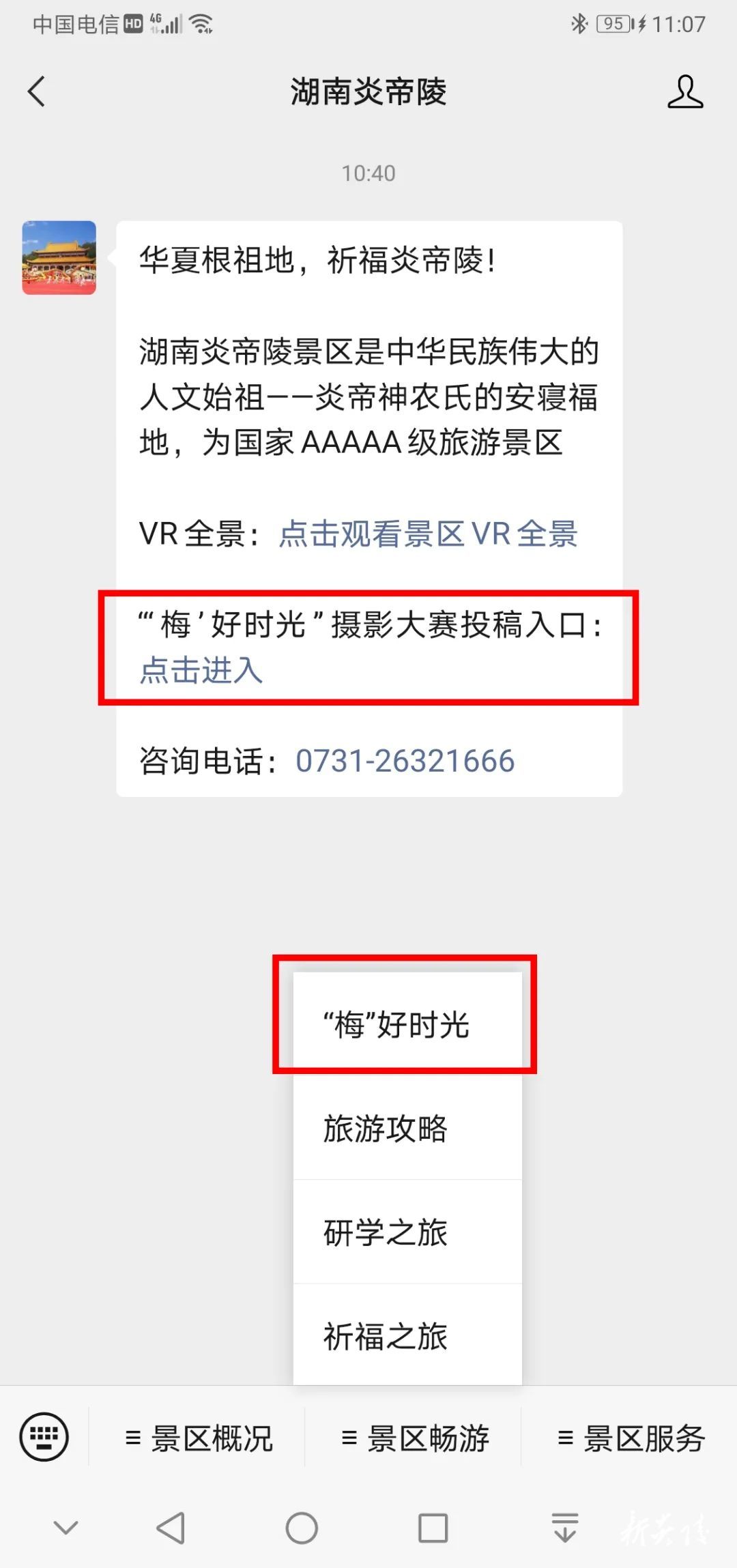
Task: Expand the 景区概况 bottom menu
Action: pos(199,1438)
